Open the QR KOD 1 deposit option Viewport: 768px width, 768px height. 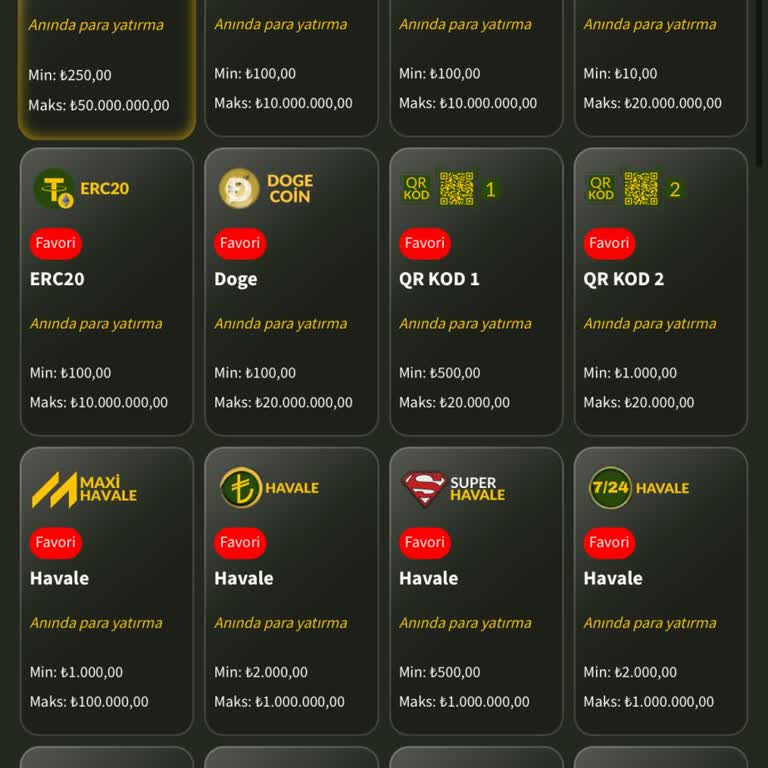pos(476,292)
